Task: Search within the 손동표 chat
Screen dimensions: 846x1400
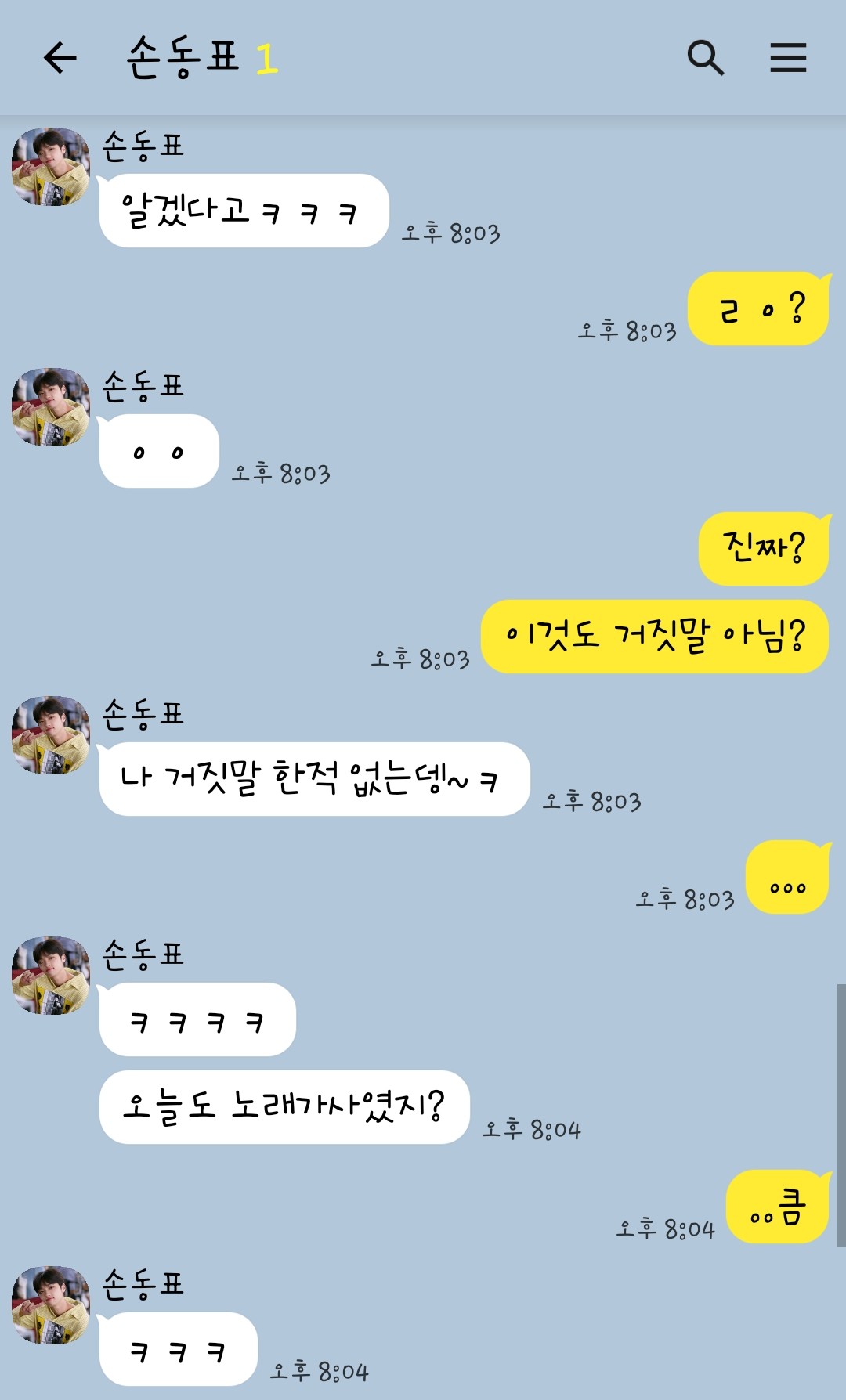Action: 705,58
